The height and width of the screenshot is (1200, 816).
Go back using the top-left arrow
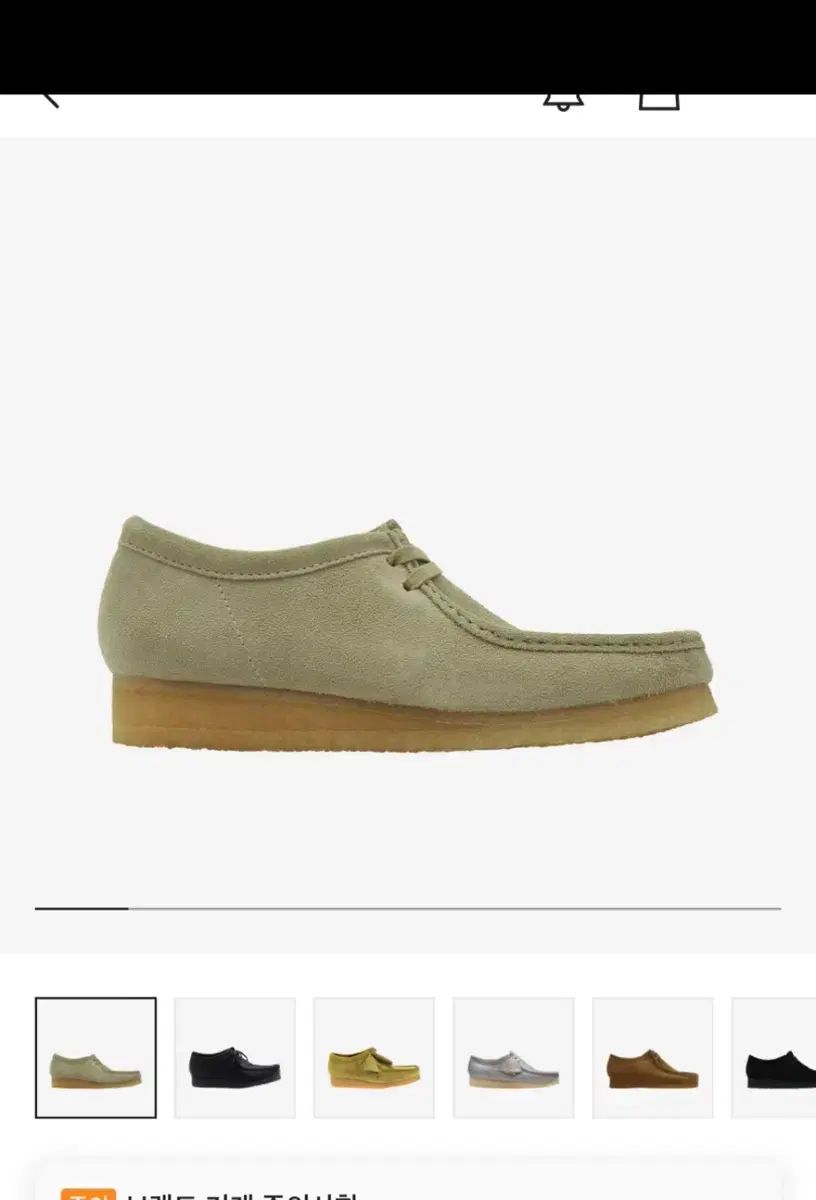click(x=50, y=99)
